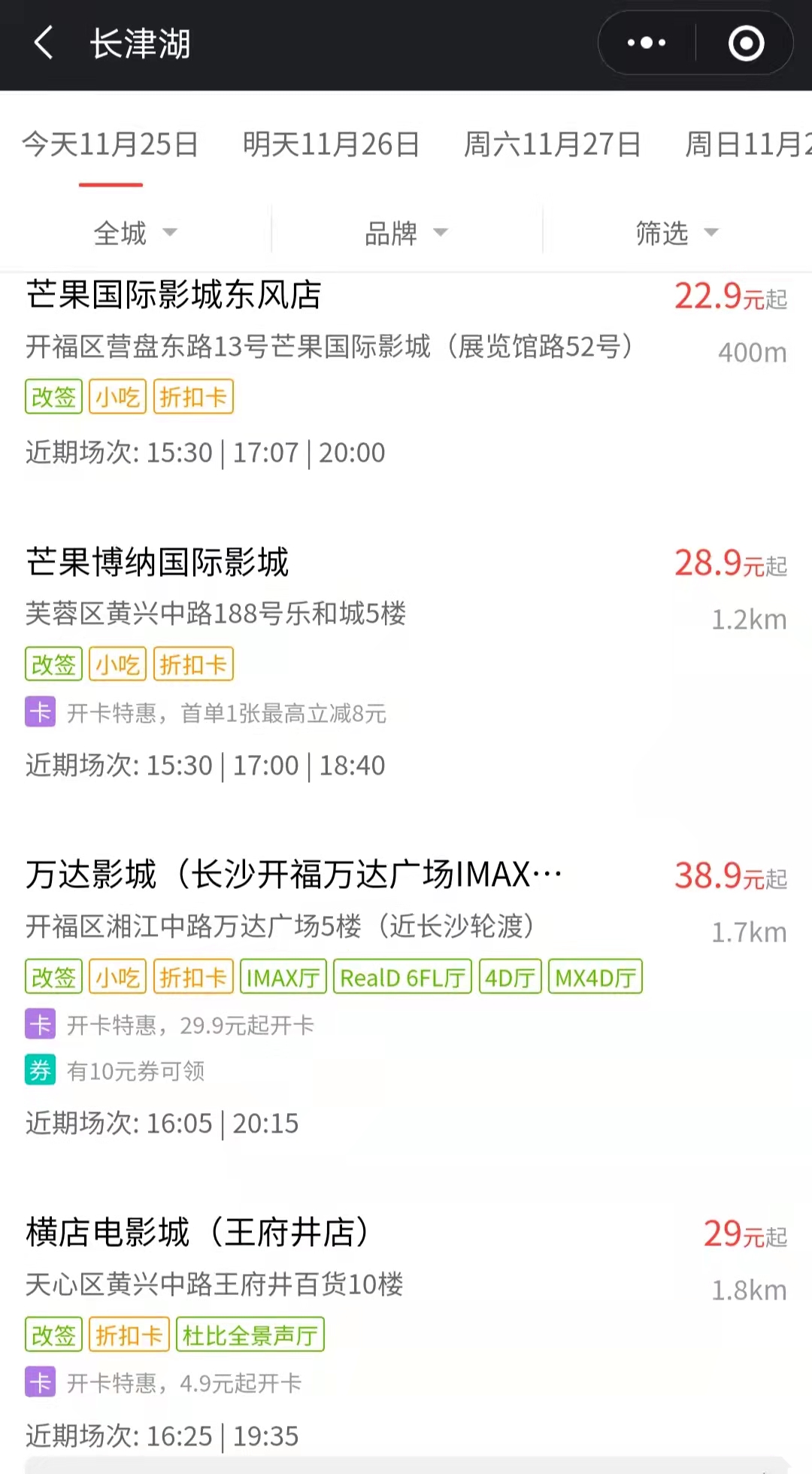The height and width of the screenshot is (1474, 812).
Task: Switch to the 周六11月27日 date tab
Action: click(553, 144)
